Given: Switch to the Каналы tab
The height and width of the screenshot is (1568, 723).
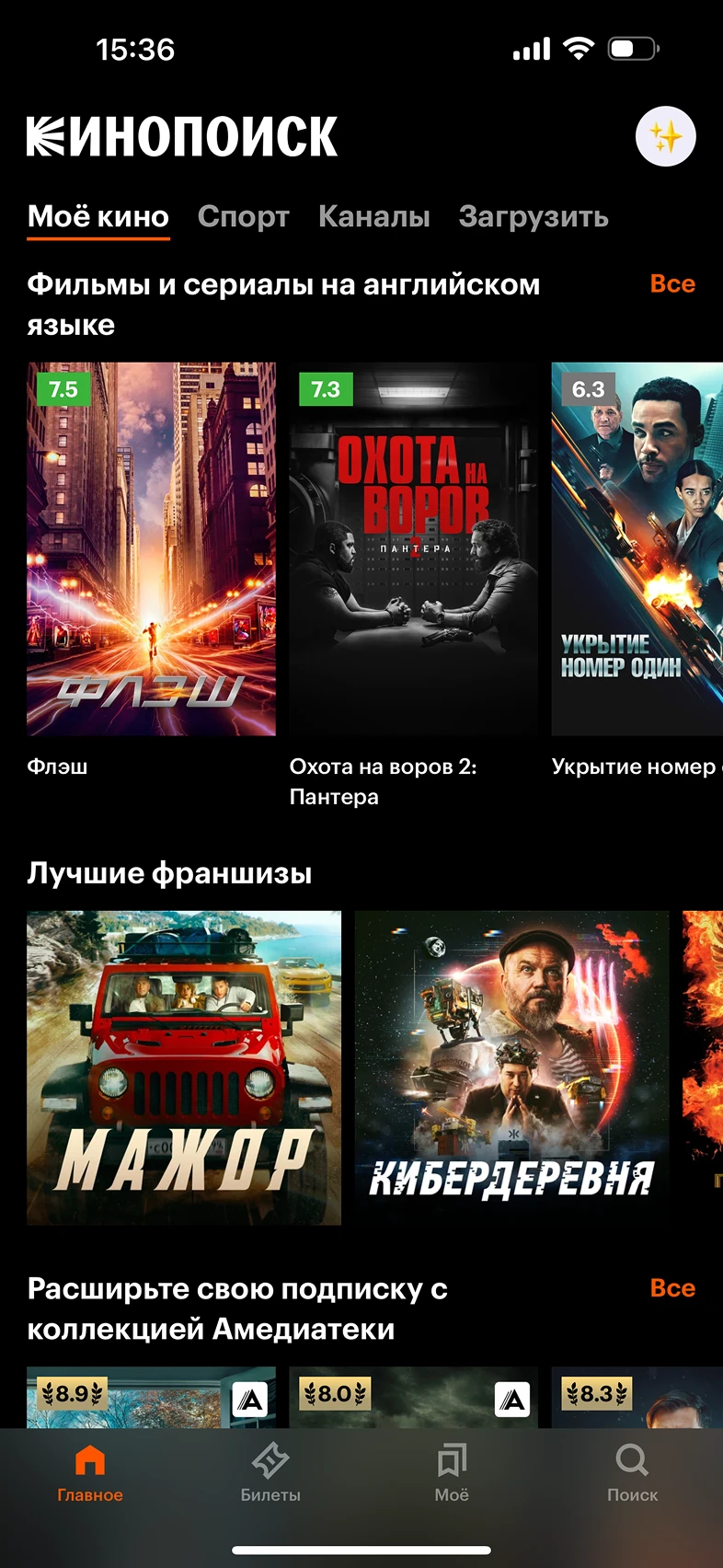Looking at the screenshot, I should [373, 217].
